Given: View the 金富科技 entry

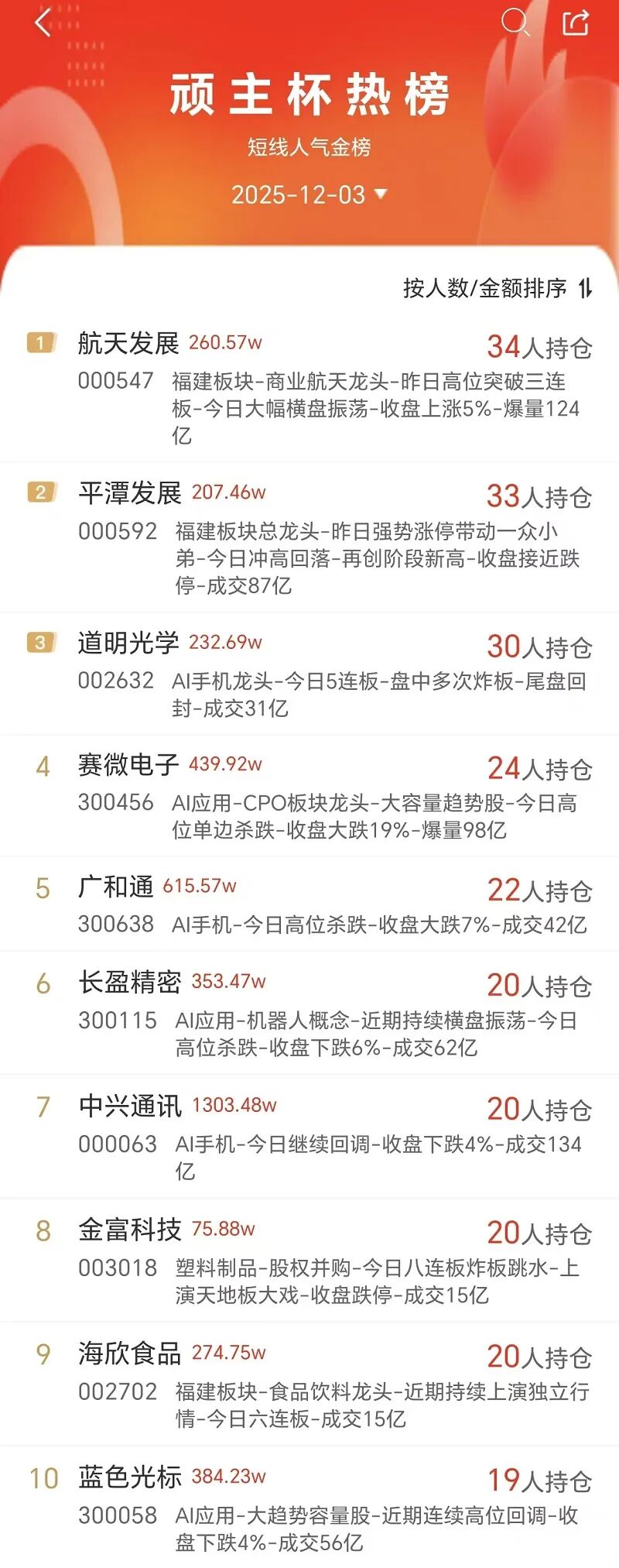Looking at the screenshot, I should [309, 1261].
